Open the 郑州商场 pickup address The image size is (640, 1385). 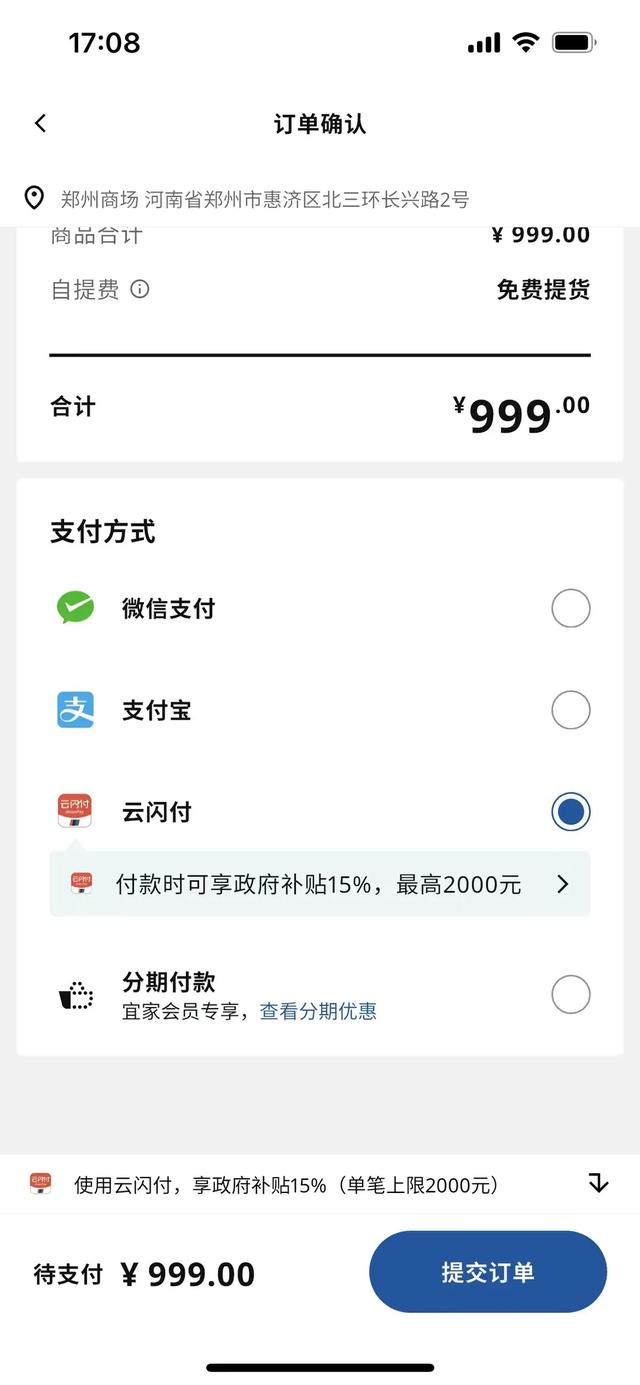point(264,199)
